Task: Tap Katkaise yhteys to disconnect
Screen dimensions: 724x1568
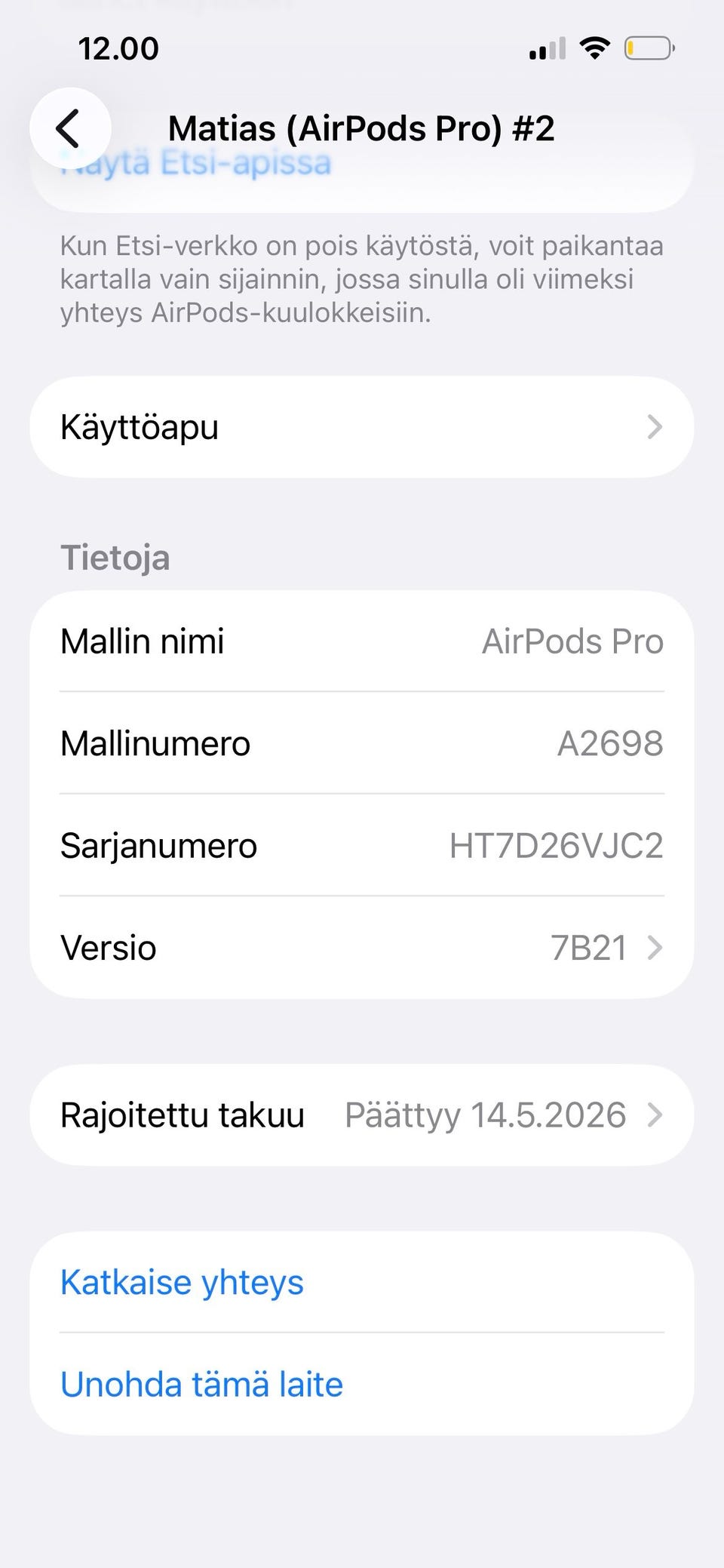Action: click(x=182, y=1282)
